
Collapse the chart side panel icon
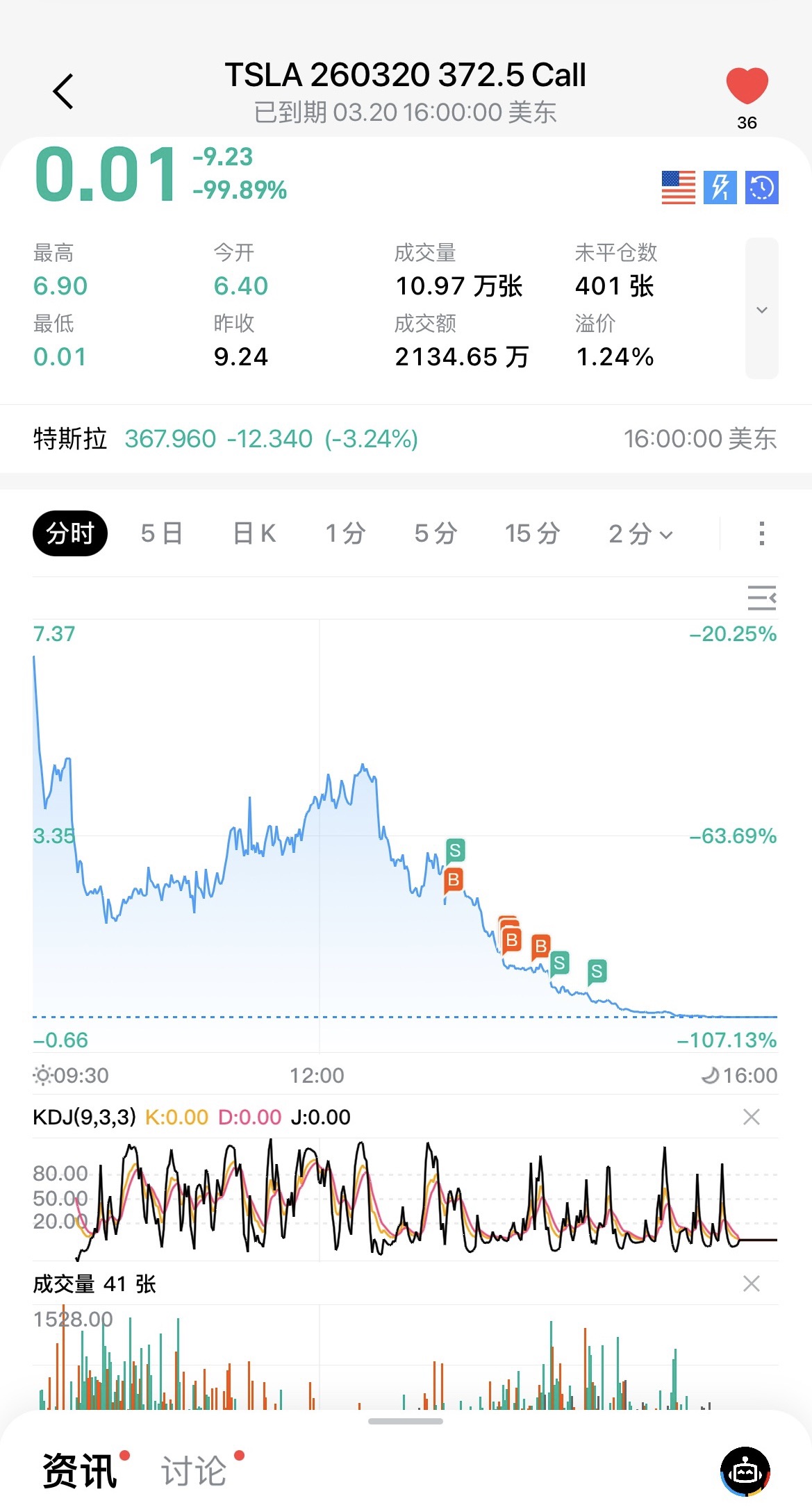click(761, 598)
